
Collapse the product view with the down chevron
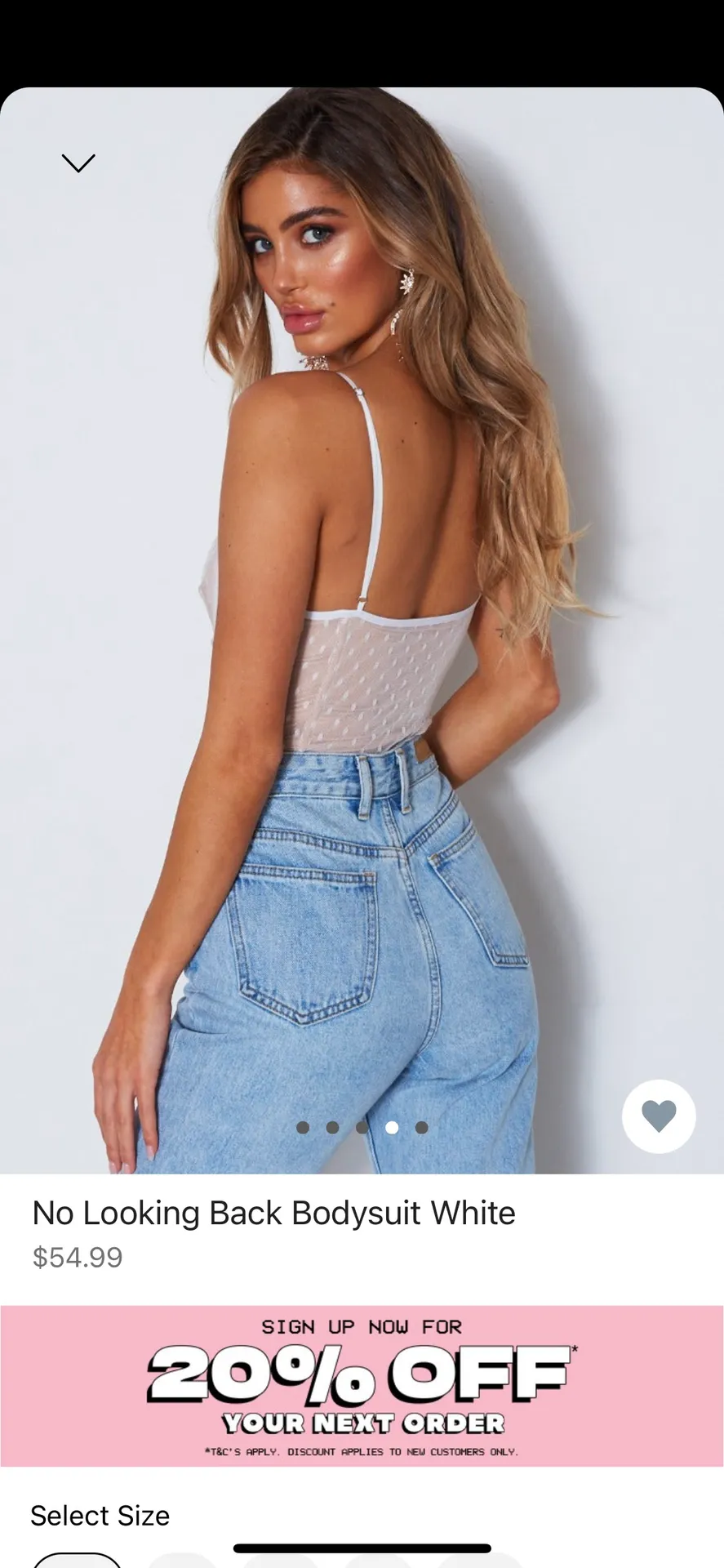tap(78, 163)
